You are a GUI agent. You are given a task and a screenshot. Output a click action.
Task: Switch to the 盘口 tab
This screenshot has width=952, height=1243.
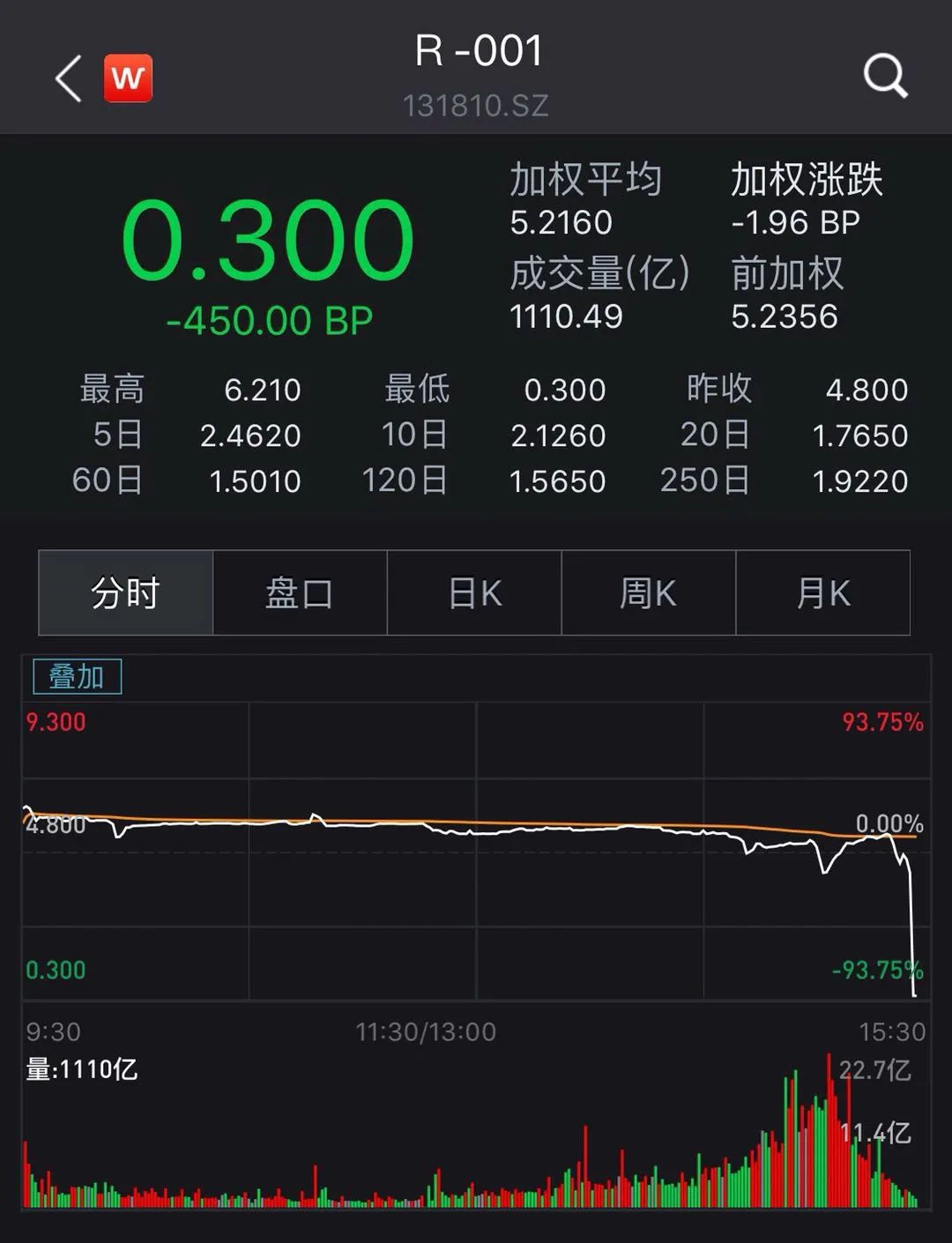(x=300, y=592)
